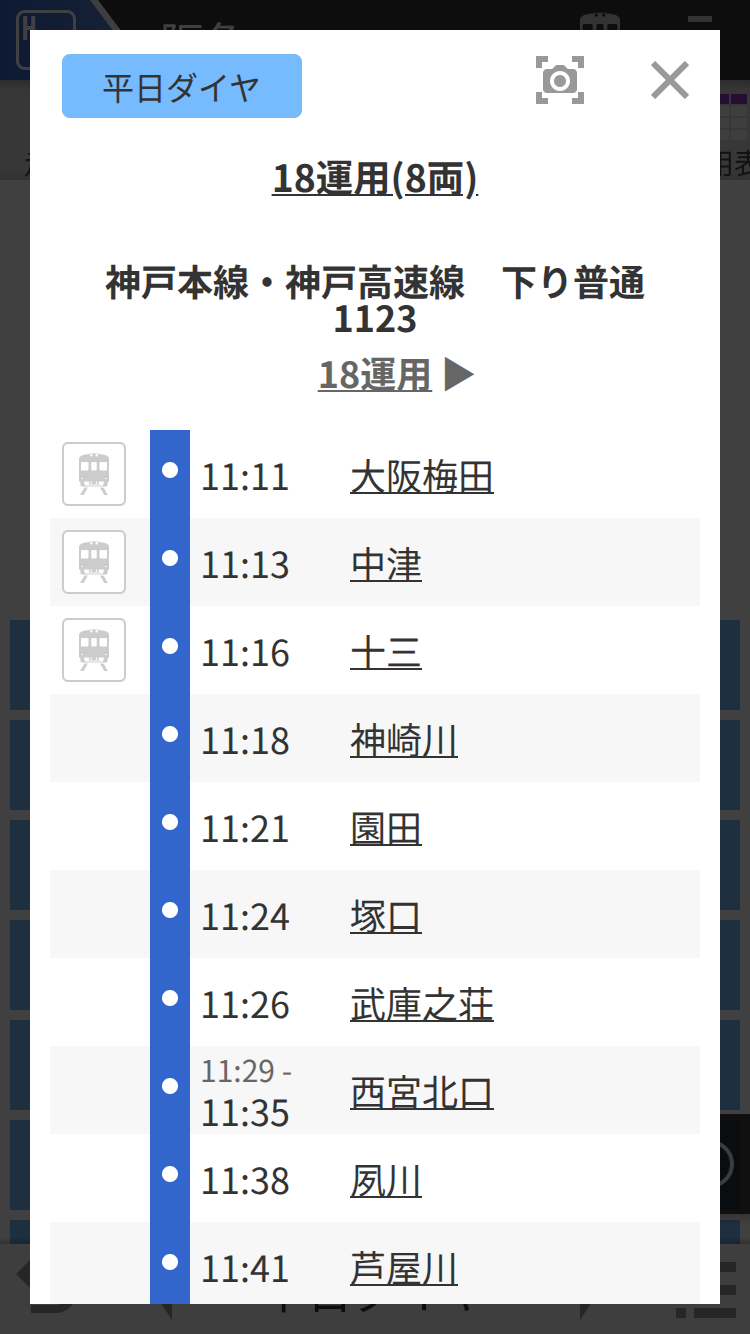Screen dimensions: 750x1334
Task: Tap the train icon beside 十三
Action: click(x=94, y=650)
